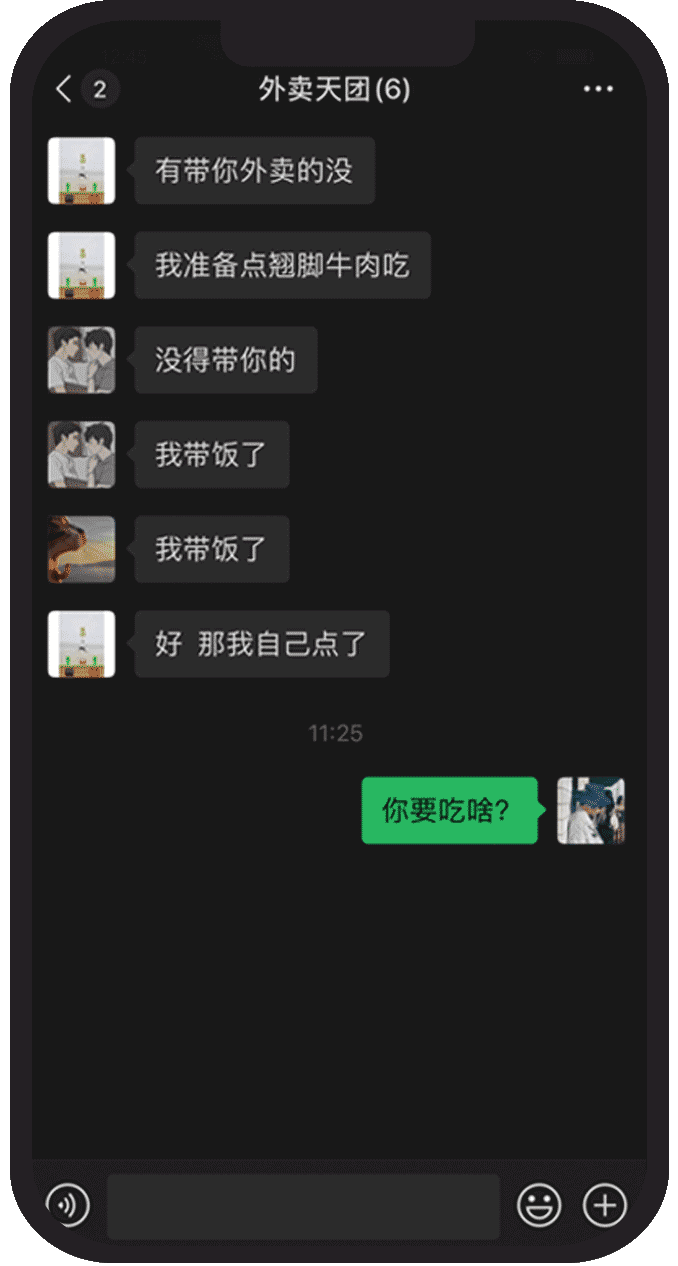Open the emoji picker

[x=539, y=1206]
